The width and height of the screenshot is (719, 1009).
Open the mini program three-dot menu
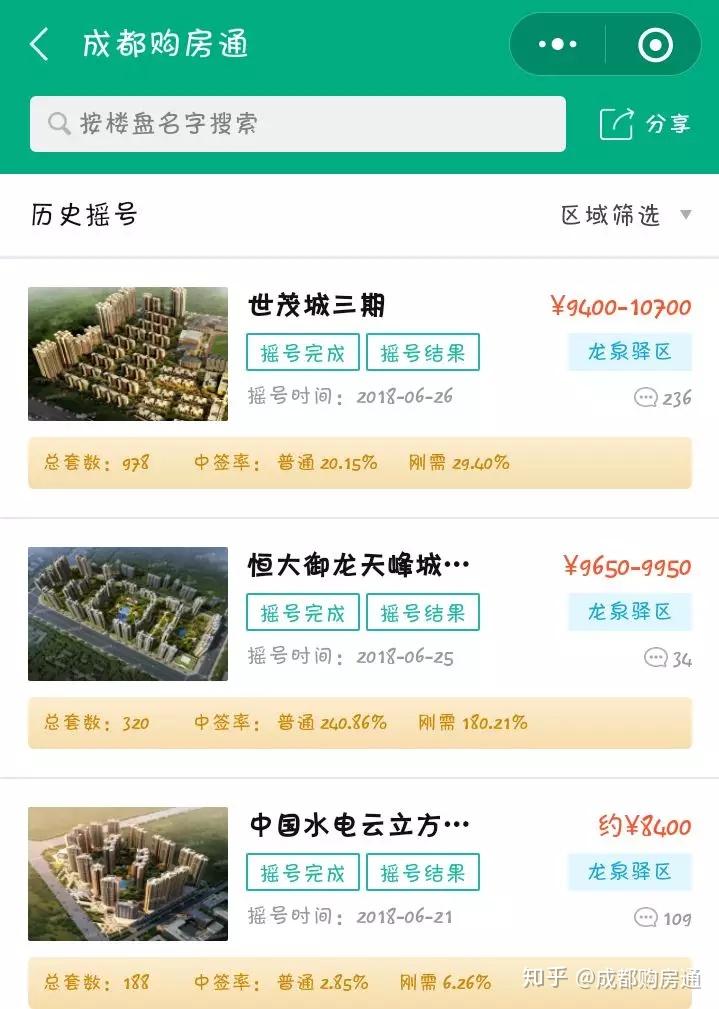(557, 44)
